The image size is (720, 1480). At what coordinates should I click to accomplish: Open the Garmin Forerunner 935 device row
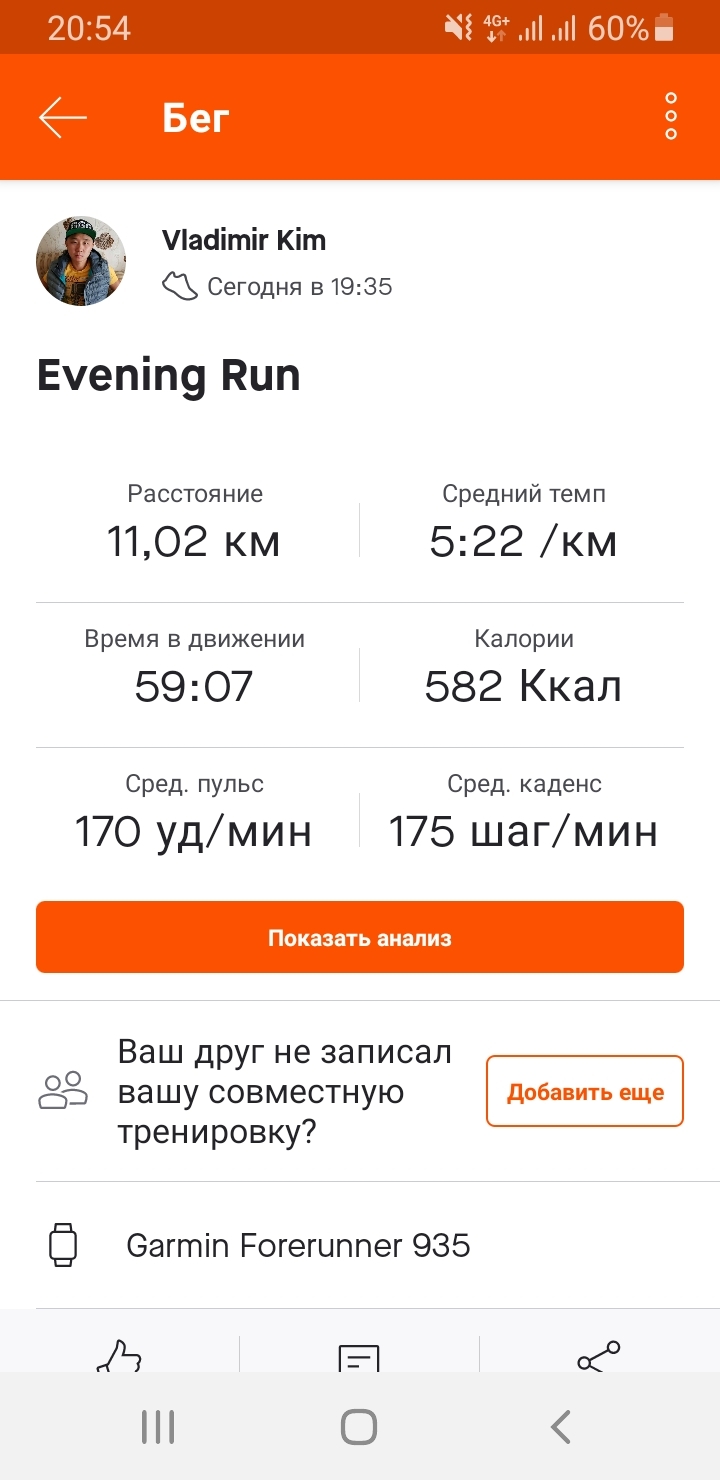tap(298, 1245)
